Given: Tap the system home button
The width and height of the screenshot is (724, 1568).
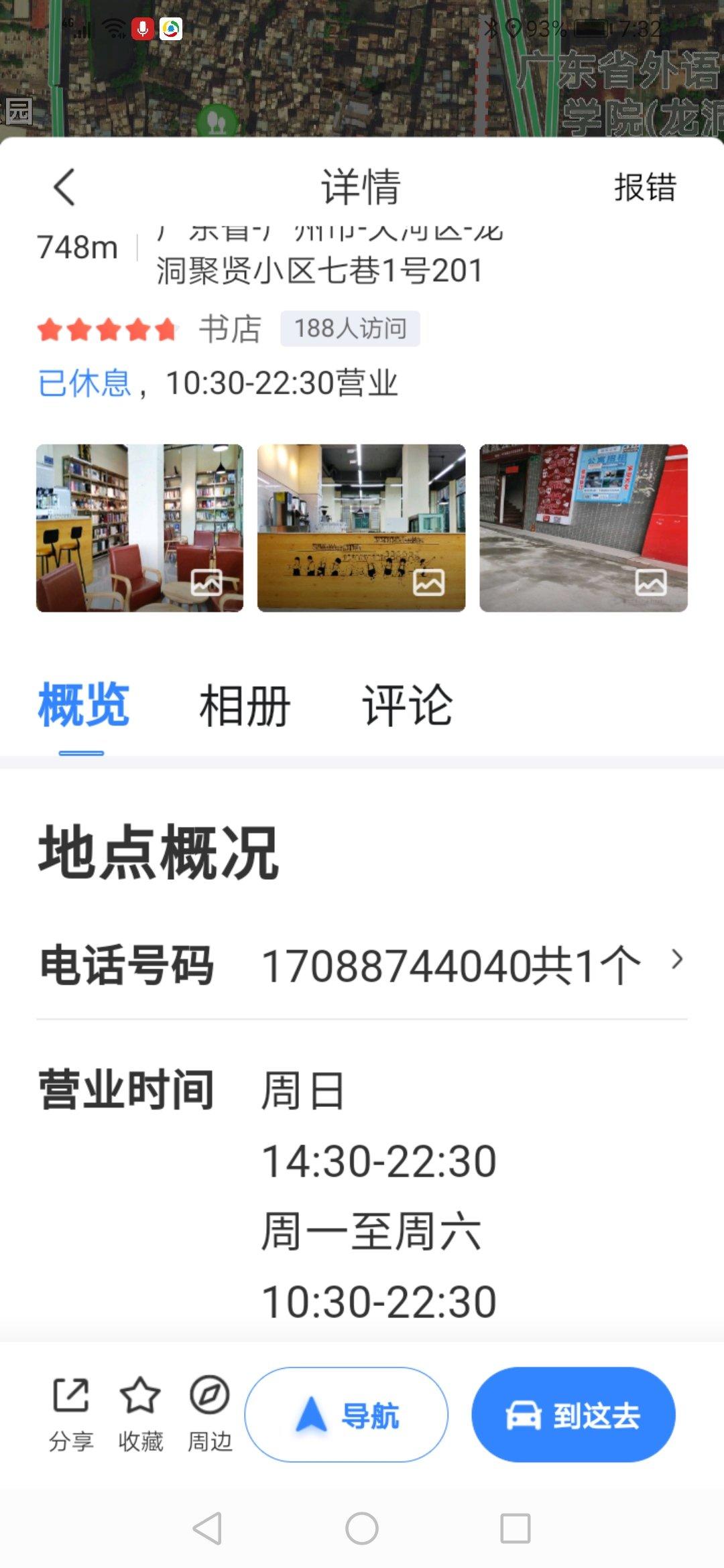Looking at the screenshot, I should coord(362,1528).
